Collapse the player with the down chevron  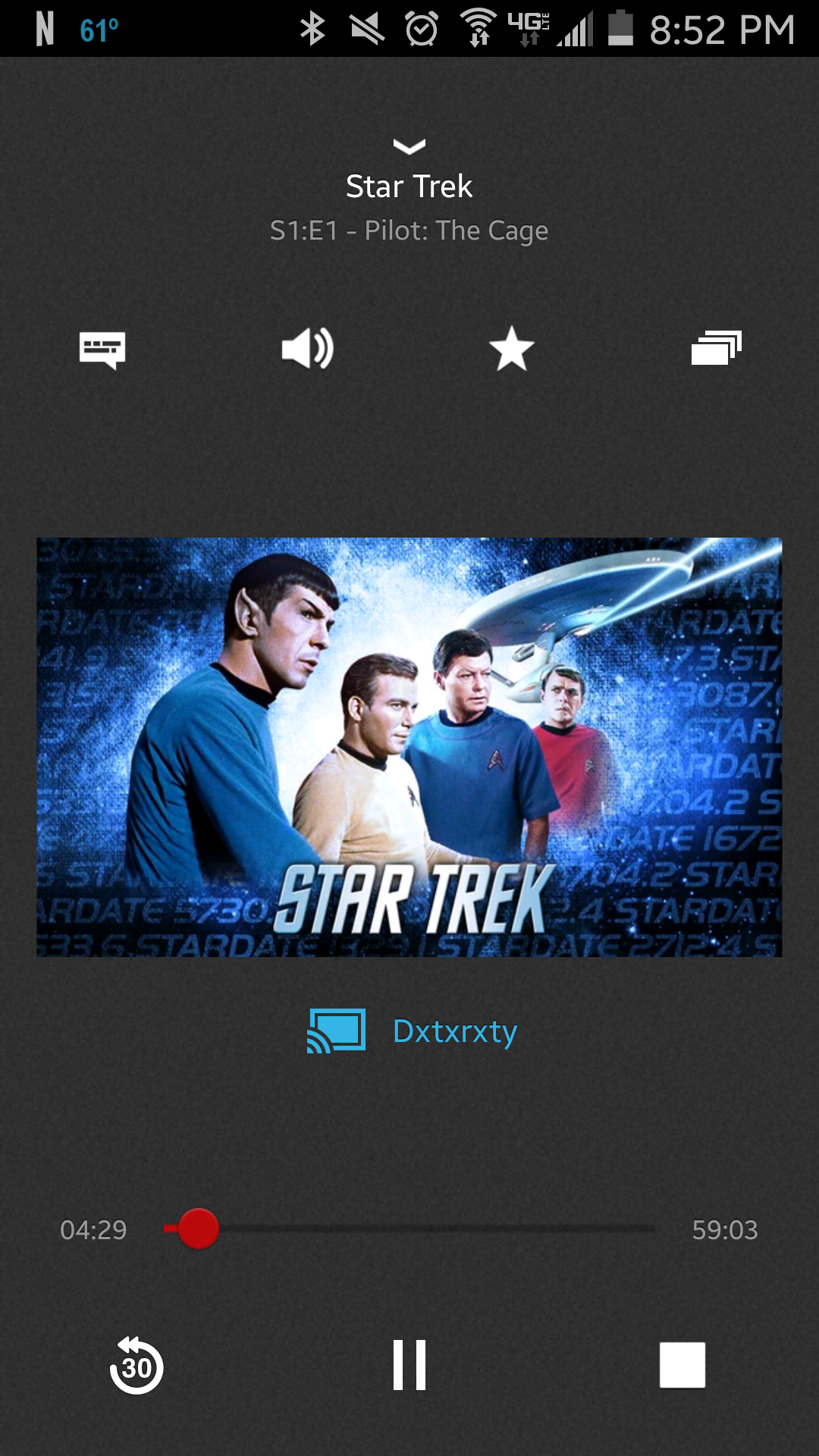409,146
